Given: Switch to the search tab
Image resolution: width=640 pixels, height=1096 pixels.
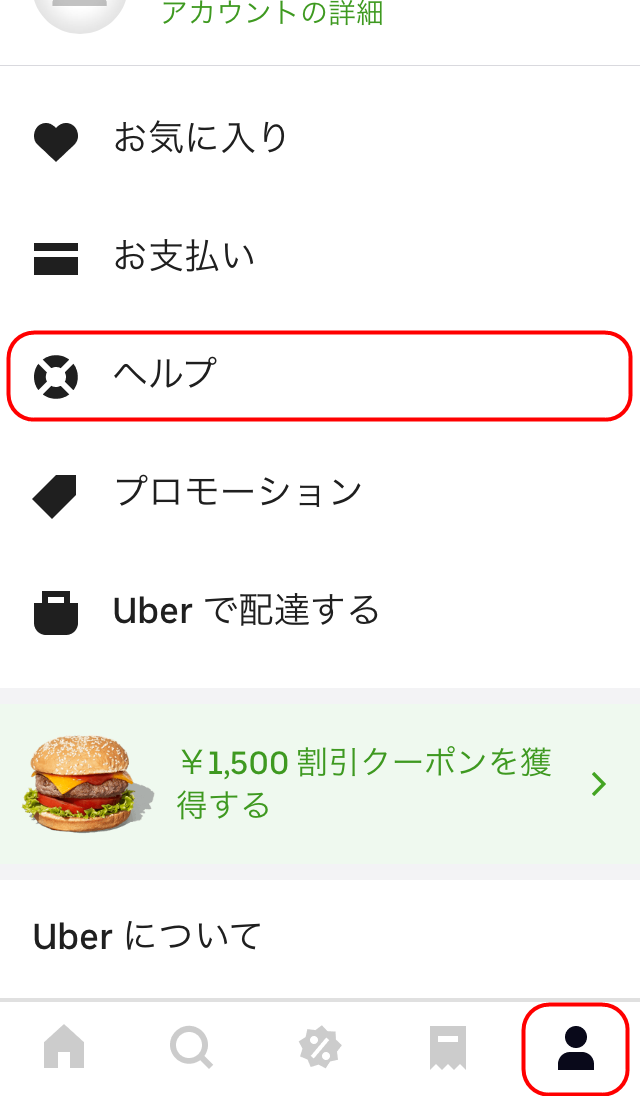Looking at the screenshot, I should coord(191,1048).
